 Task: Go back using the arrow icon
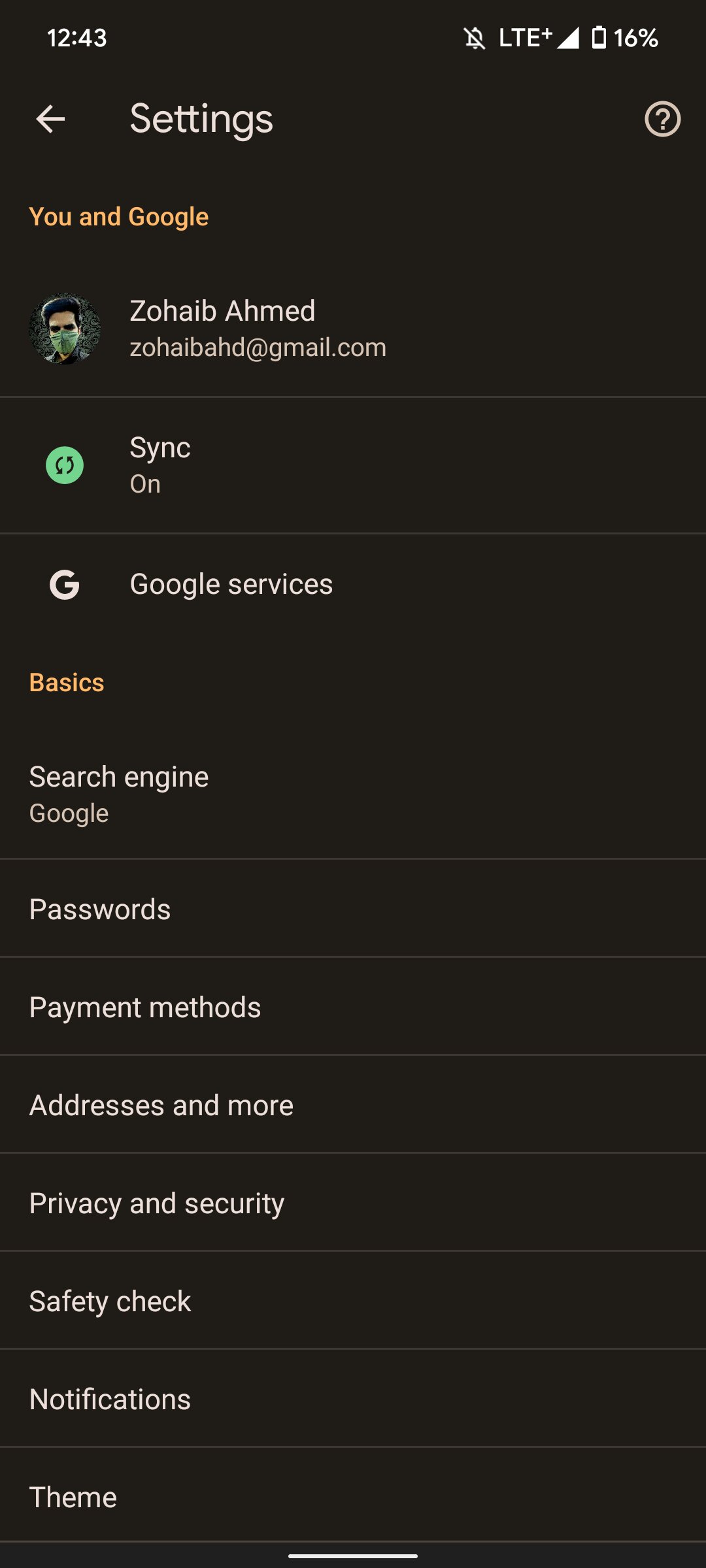click(50, 119)
